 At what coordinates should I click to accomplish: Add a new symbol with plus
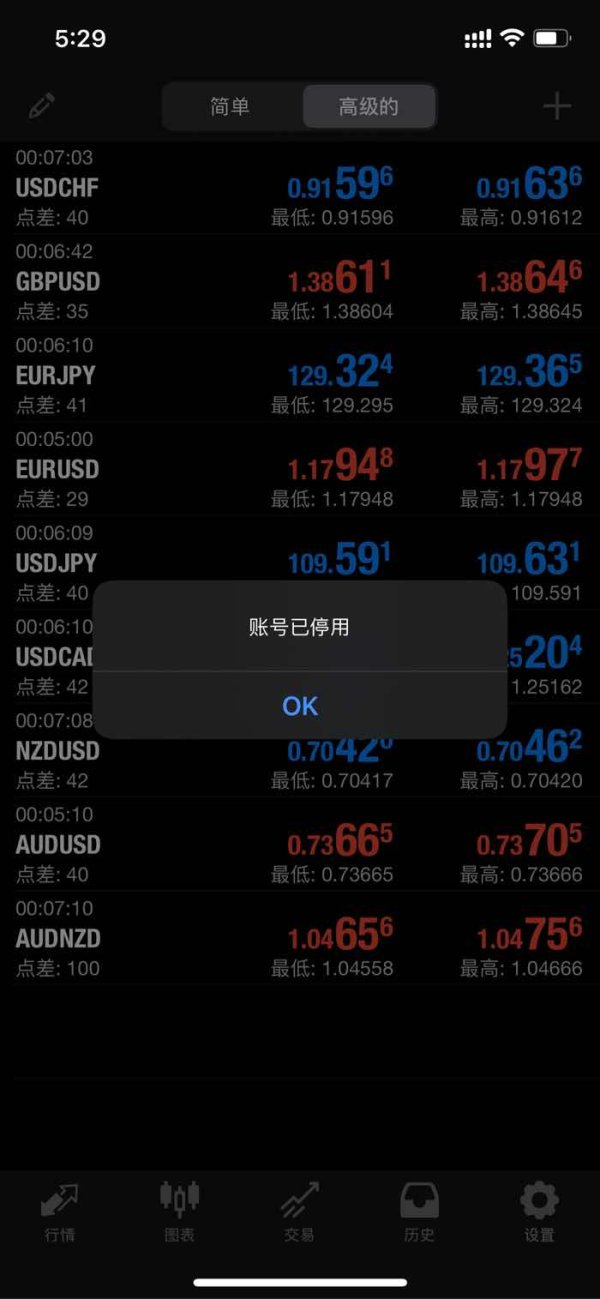pos(557,106)
